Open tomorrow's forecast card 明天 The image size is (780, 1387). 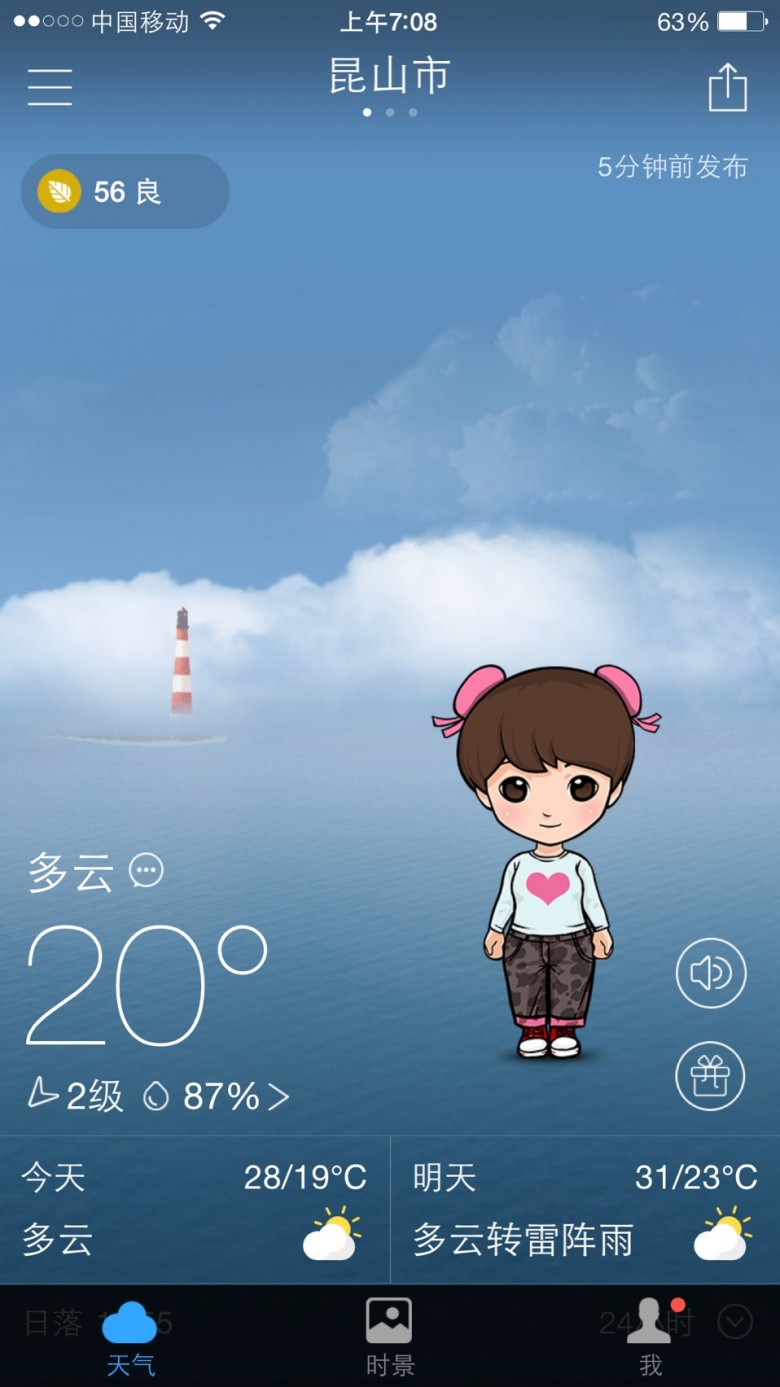585,1210
